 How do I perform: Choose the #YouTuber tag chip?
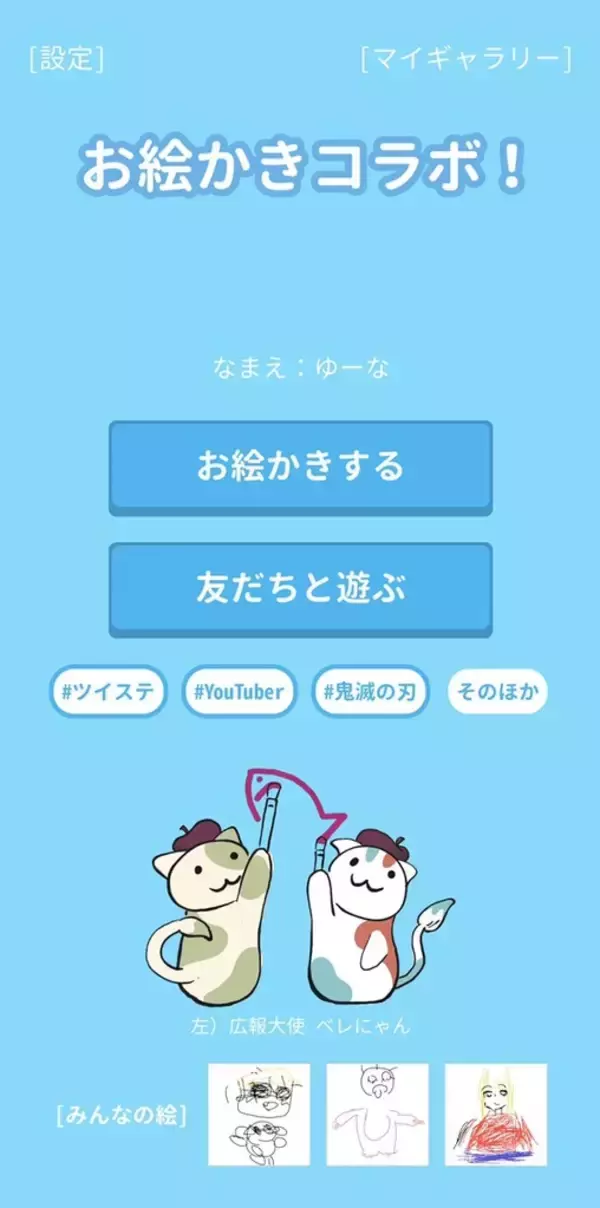click(x=239, y=691)
